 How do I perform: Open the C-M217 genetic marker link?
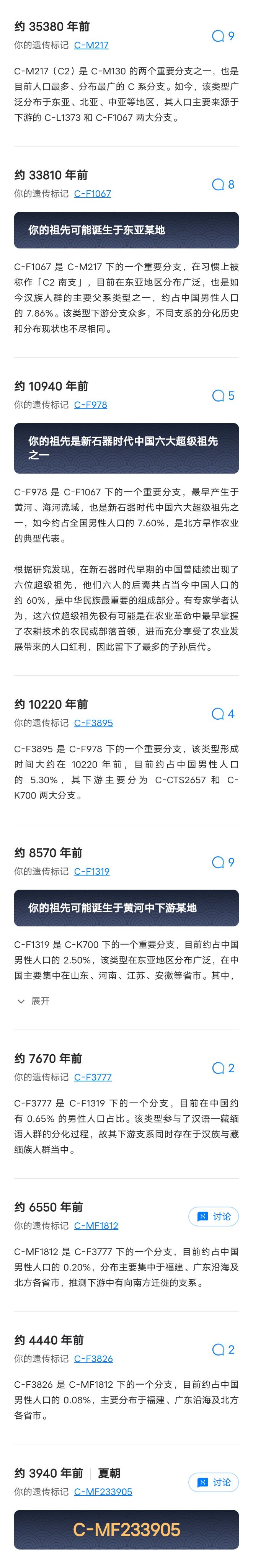[91, 45]
